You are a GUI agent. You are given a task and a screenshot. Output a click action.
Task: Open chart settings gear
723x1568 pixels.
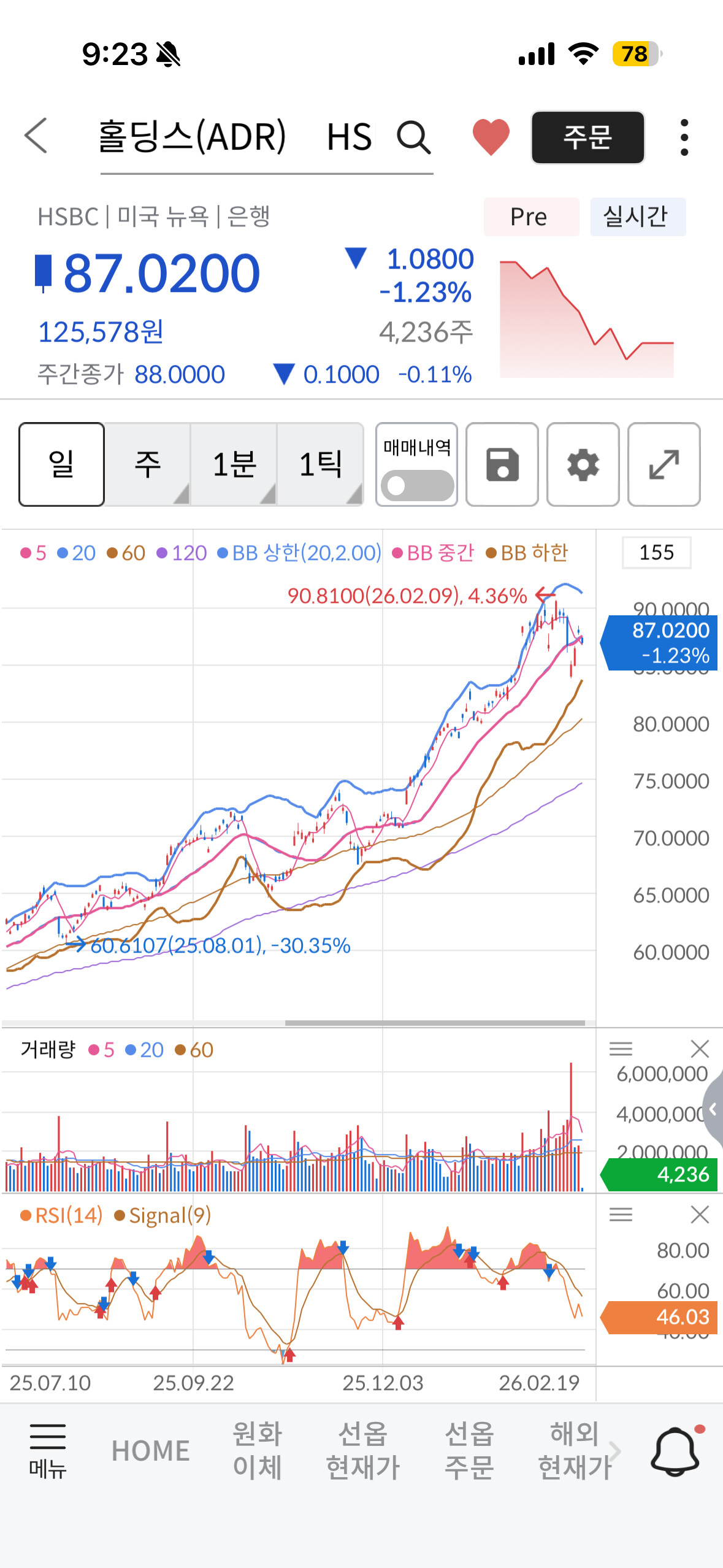pos(583,464)
